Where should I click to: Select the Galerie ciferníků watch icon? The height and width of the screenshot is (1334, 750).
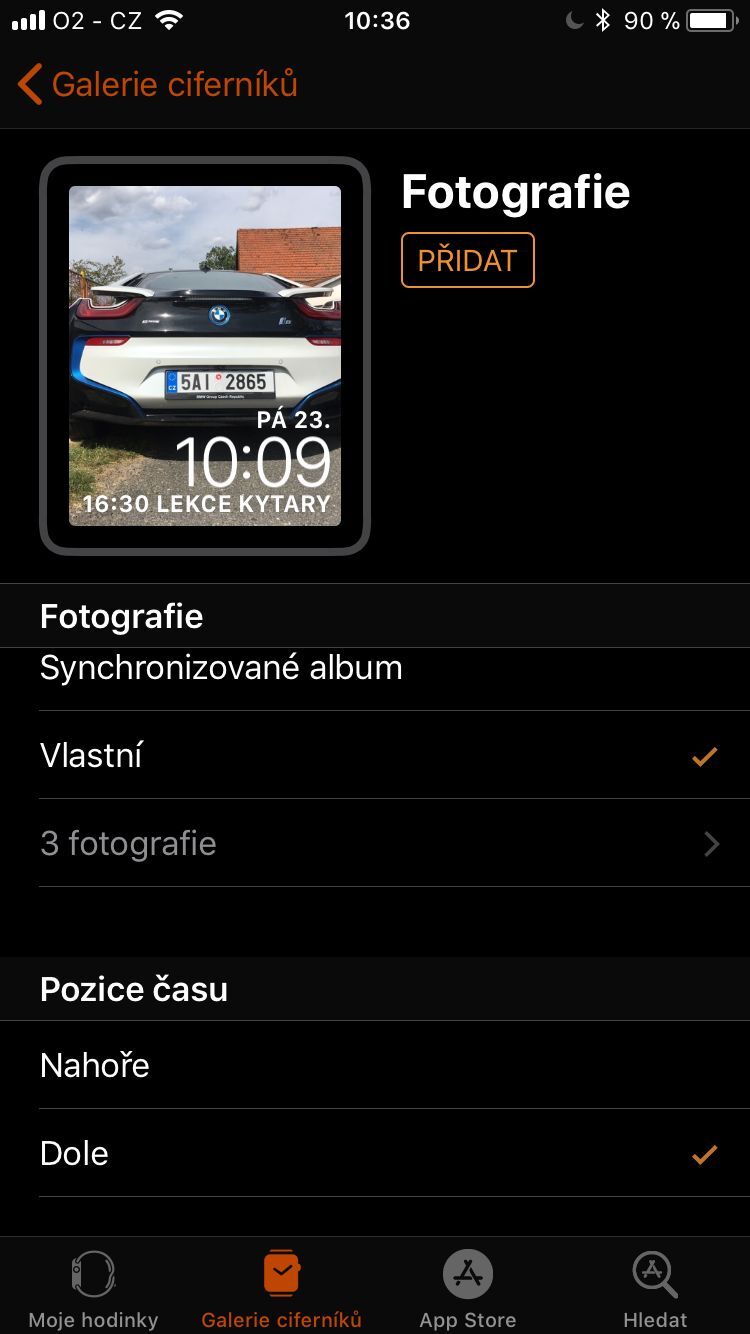(281, 1272)
